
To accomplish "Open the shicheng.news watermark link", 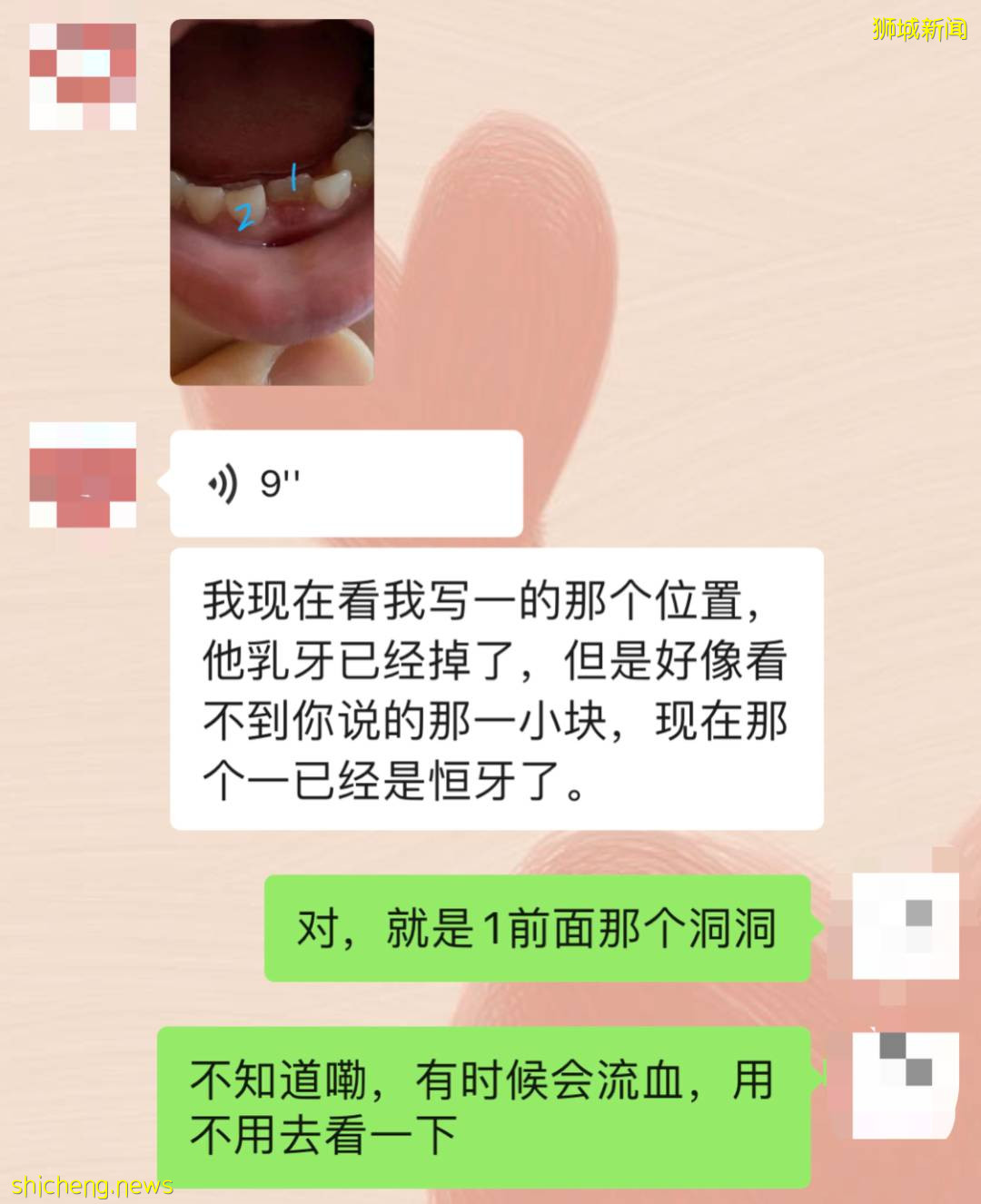I will [91, 1183].
